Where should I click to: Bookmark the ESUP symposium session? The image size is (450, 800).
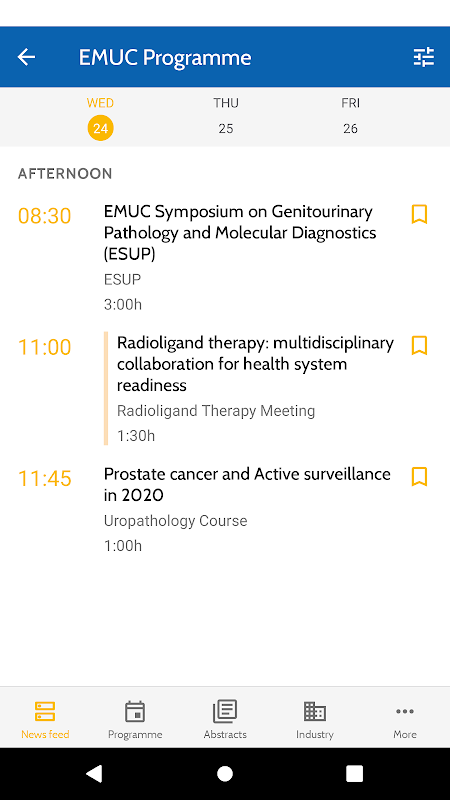[419, 214]
